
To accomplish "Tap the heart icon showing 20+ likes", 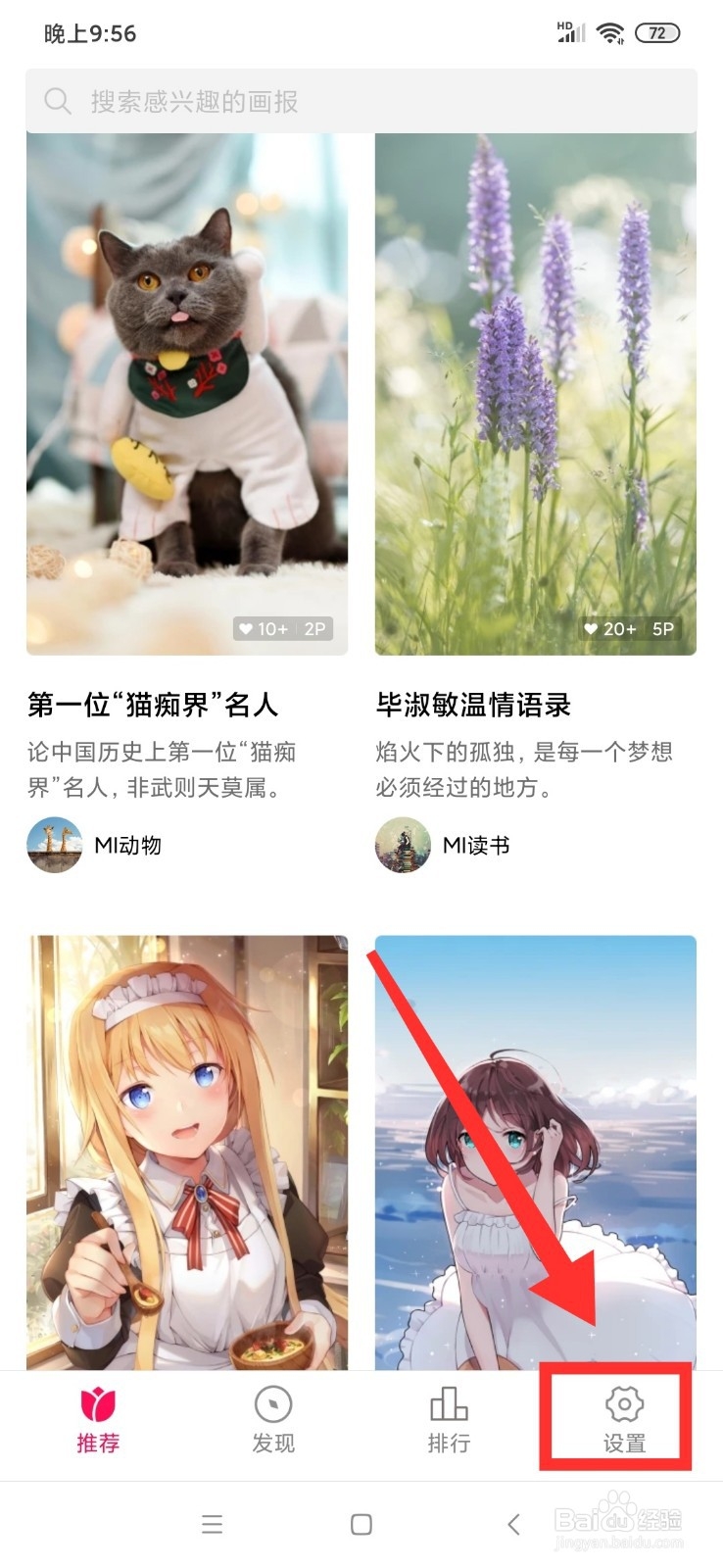I will point(592,629).
